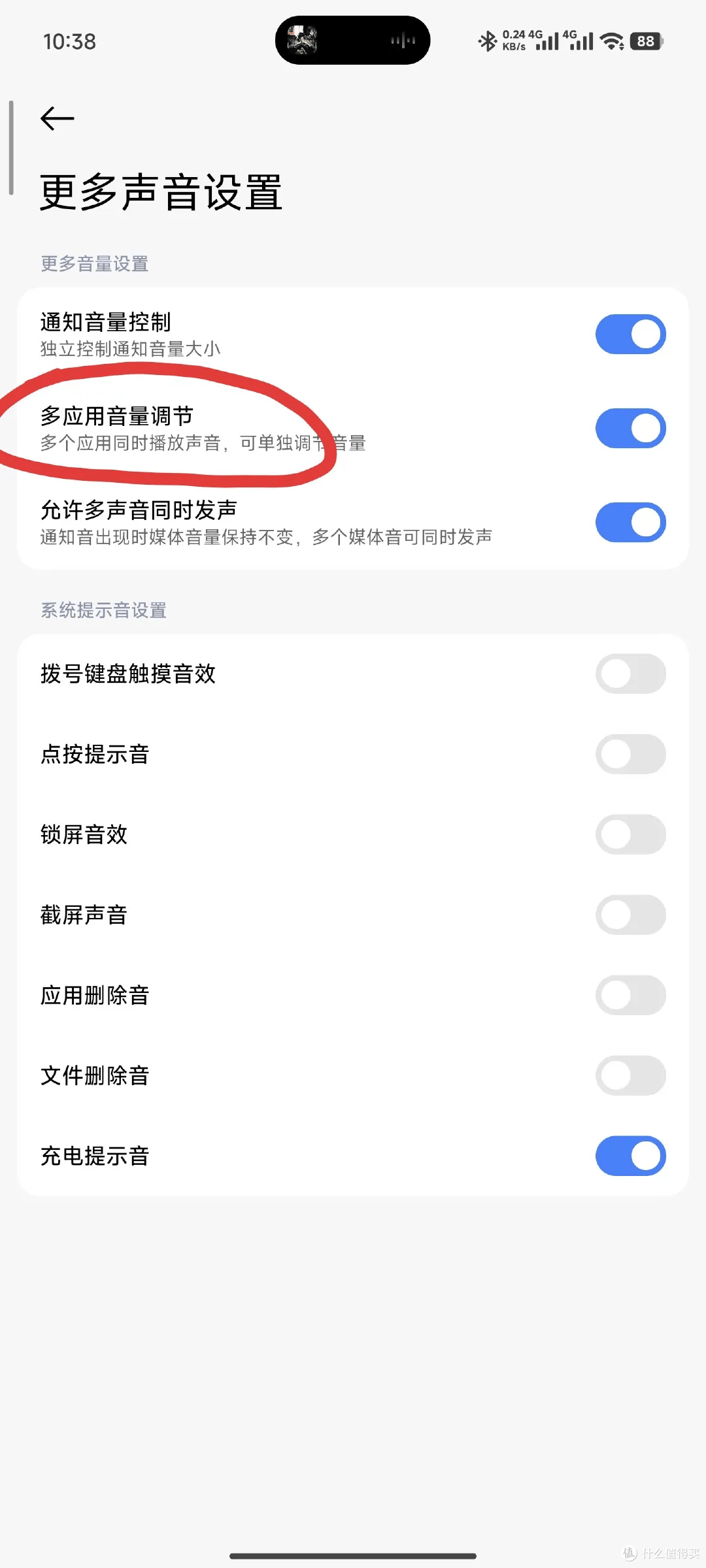The image size is (706, 1568).
Task: Switch off 允许多声音同时发声
Action: [630, 523]
